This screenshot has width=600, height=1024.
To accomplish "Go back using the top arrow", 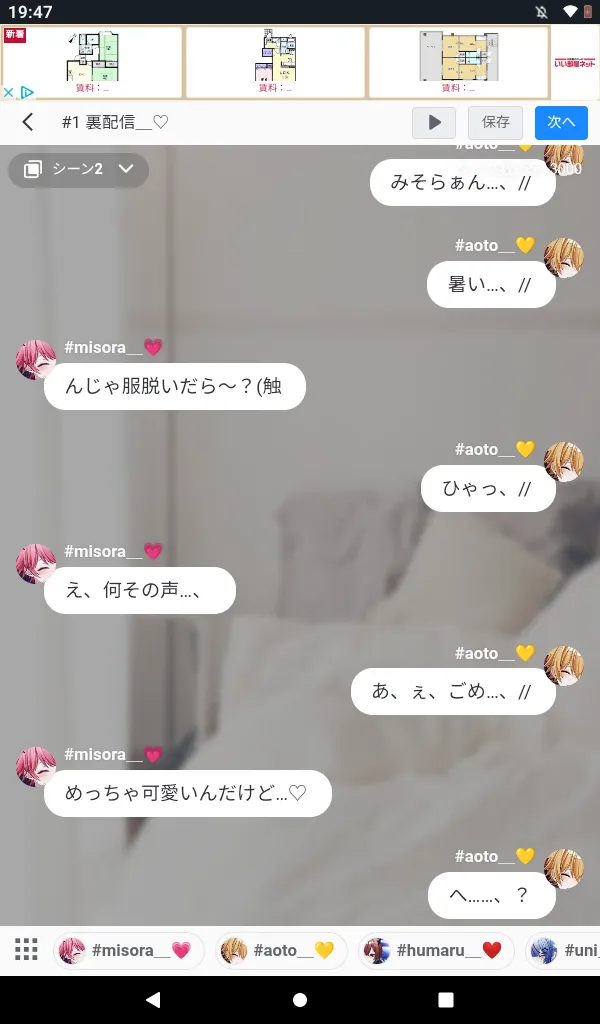I will coord(27,122).
